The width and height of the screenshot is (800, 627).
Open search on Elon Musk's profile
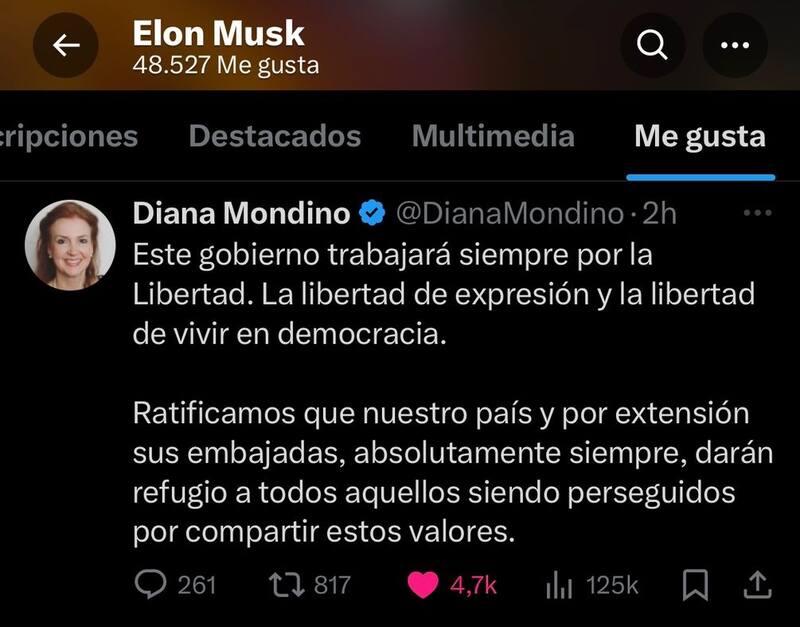[x=653, y=46]
